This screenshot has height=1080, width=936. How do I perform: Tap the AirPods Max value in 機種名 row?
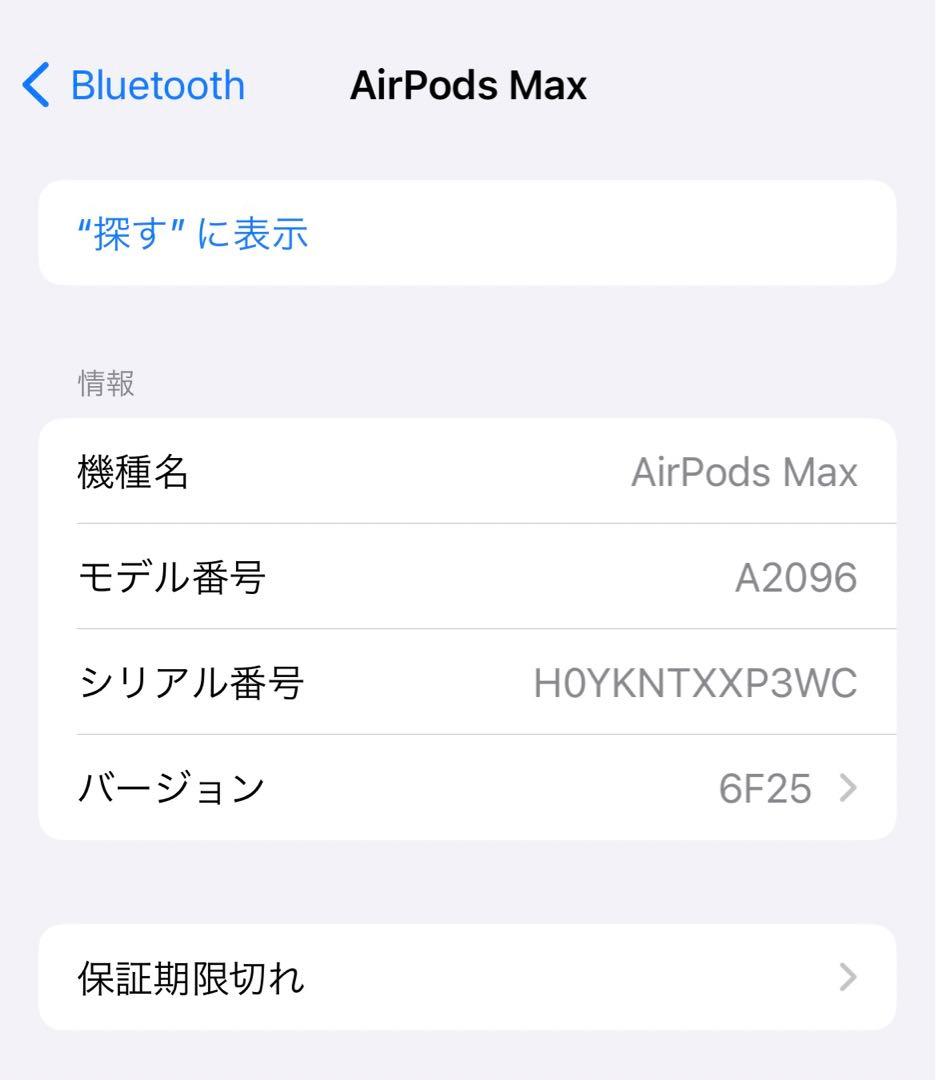tap(743, 471)
